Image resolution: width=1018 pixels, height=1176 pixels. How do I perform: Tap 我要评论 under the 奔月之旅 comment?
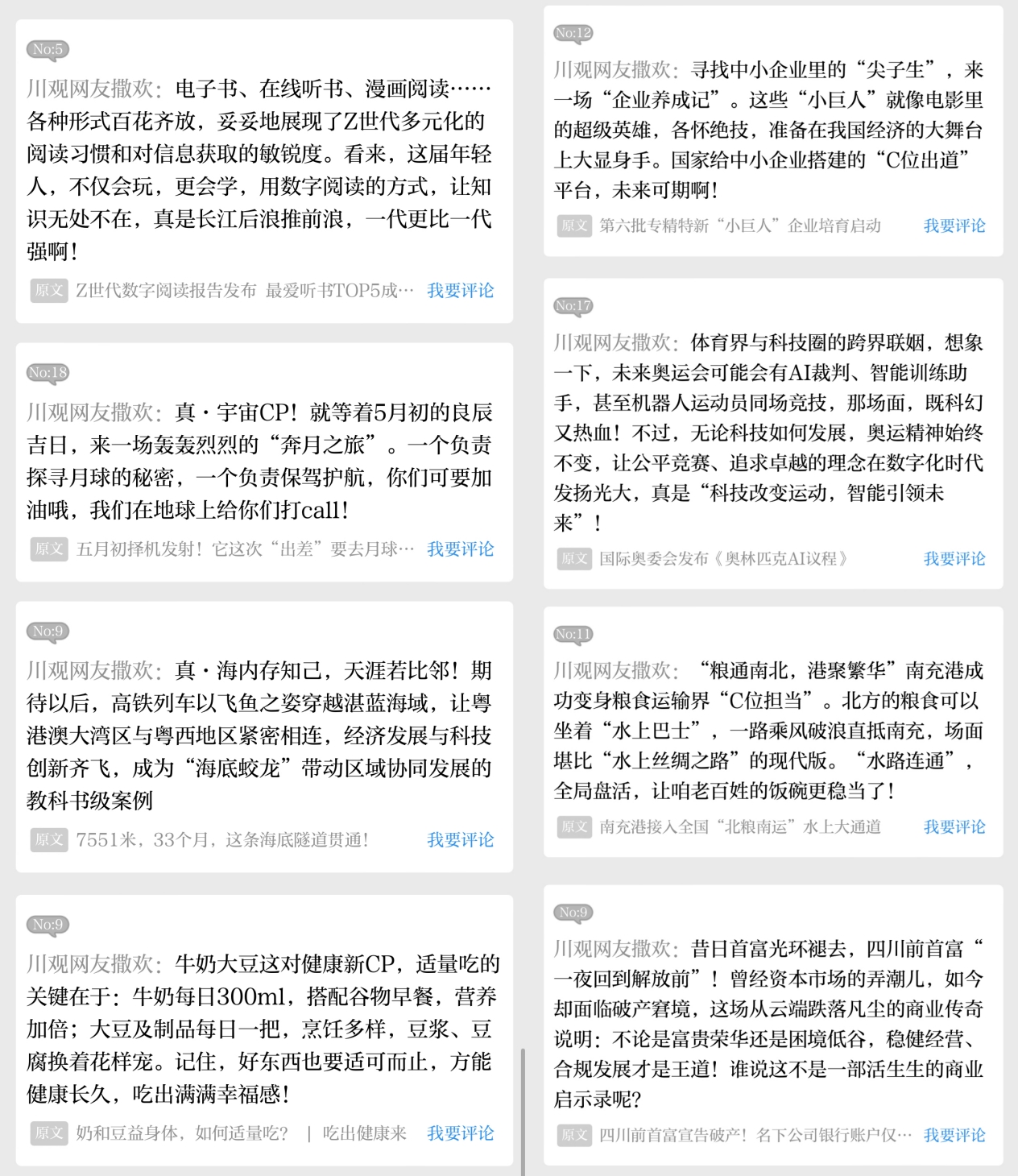tap(460, 549)
